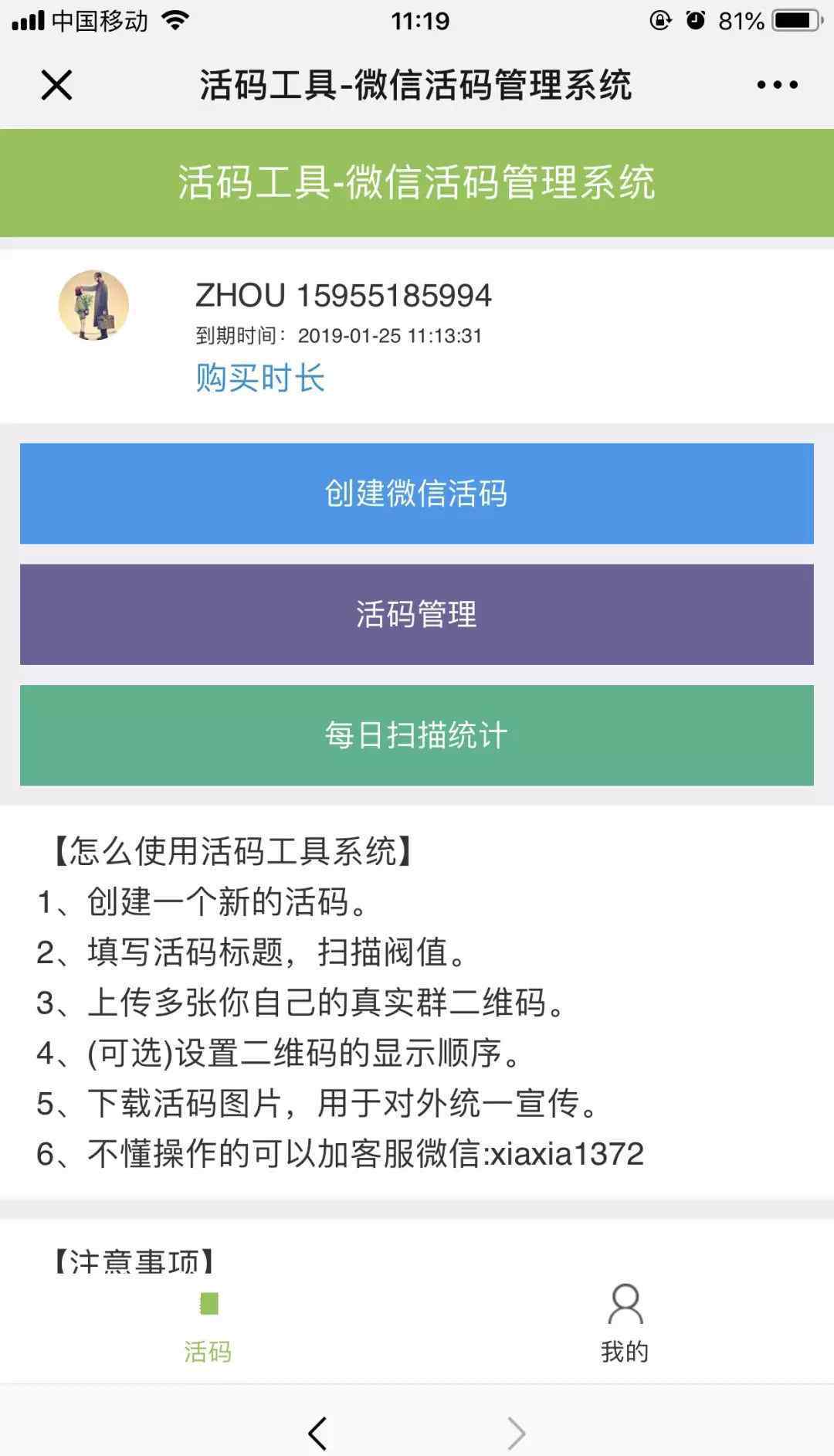The width and height of the screenshot is (834, 1456).
Task: Tap the ZHOU profile avatar
Action: pyautogui.click(x=93, y=305)
